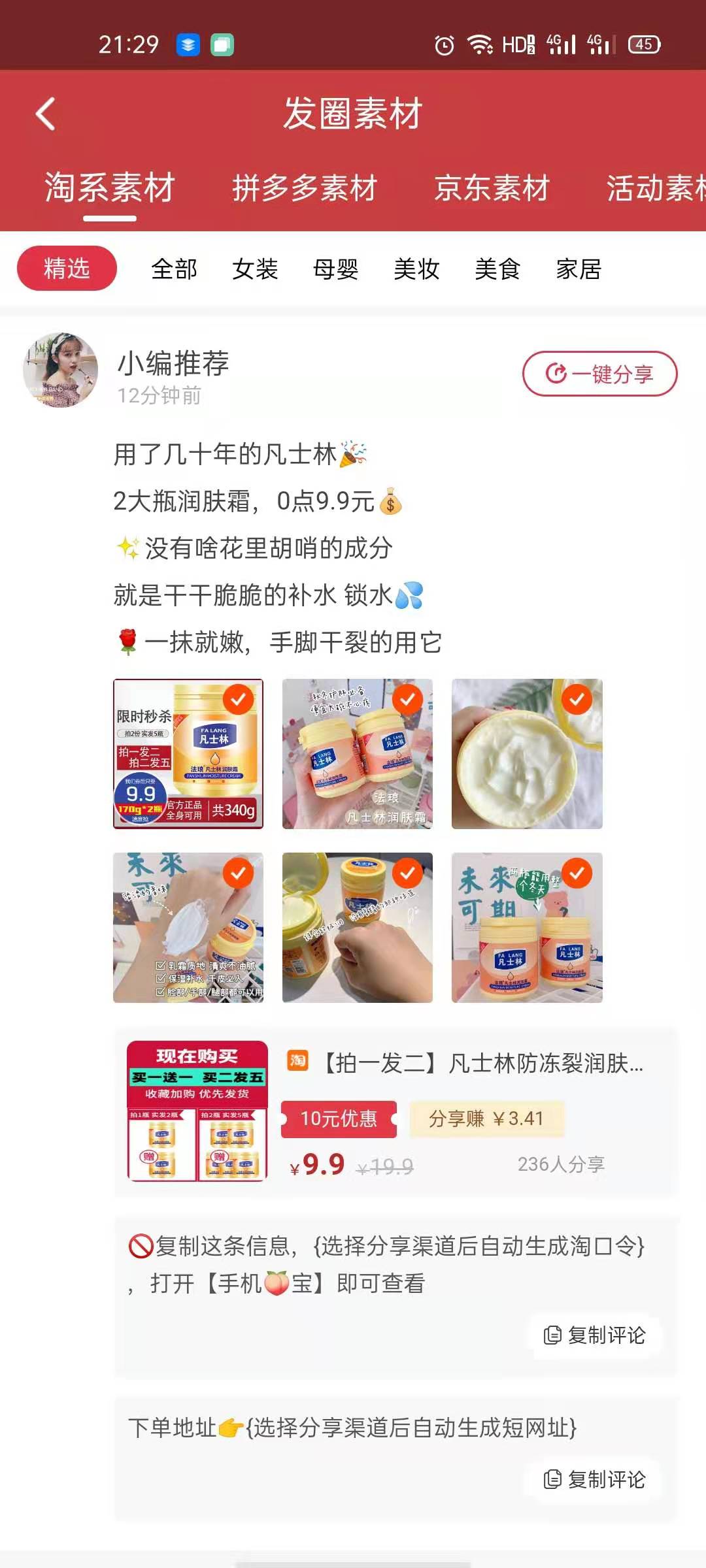Screen dimensions: 706x1568
Task: Filter by 全部 category
Action: click(174, 269)
